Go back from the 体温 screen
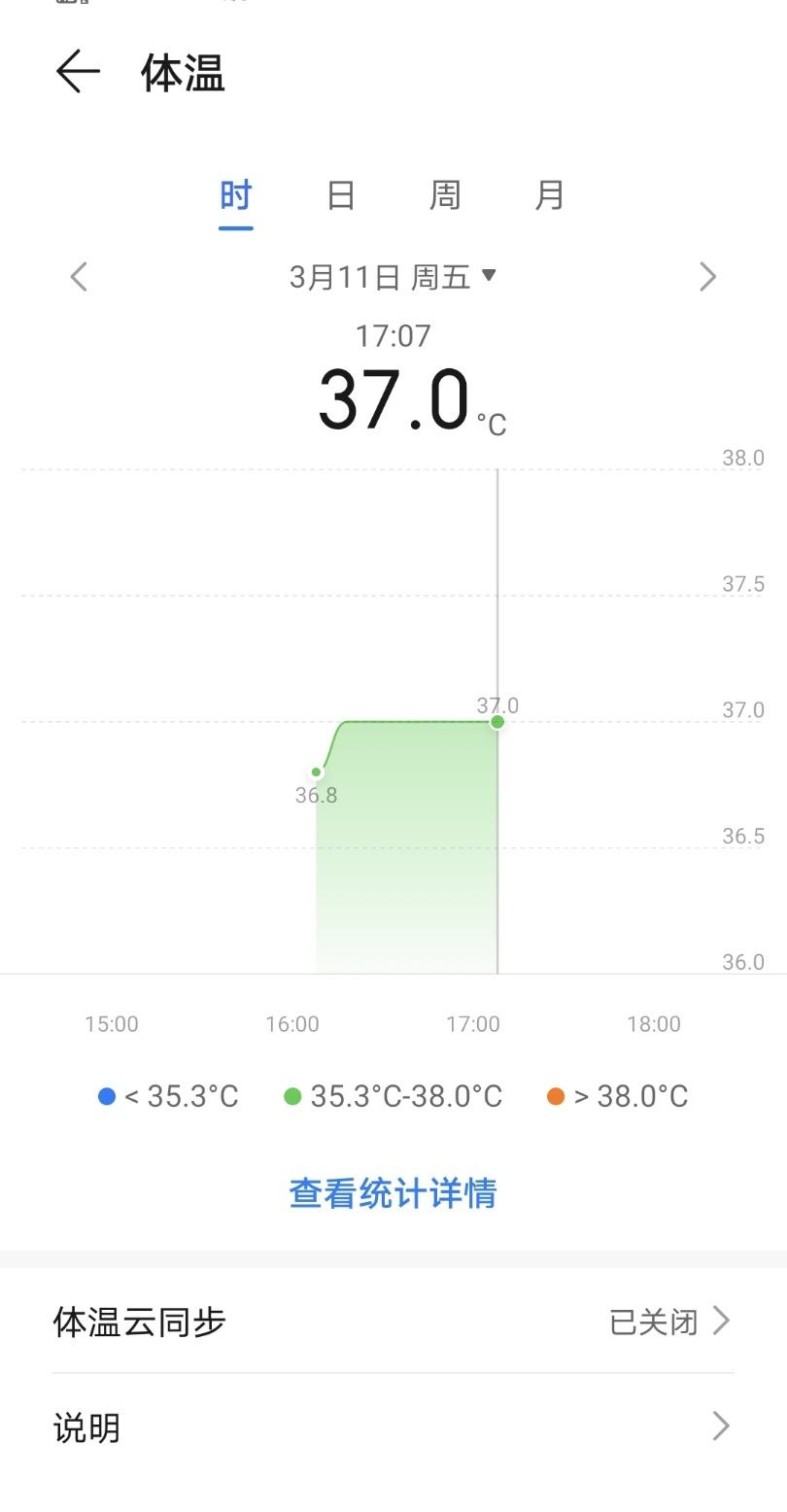 coord(78,73)
